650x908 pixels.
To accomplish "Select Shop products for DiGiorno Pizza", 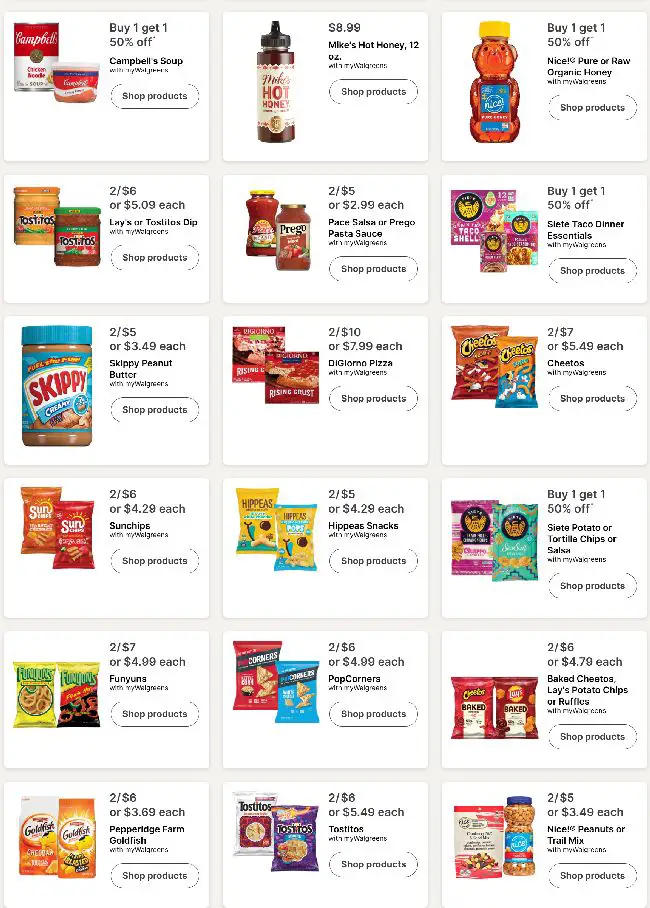I will (374, 398).
